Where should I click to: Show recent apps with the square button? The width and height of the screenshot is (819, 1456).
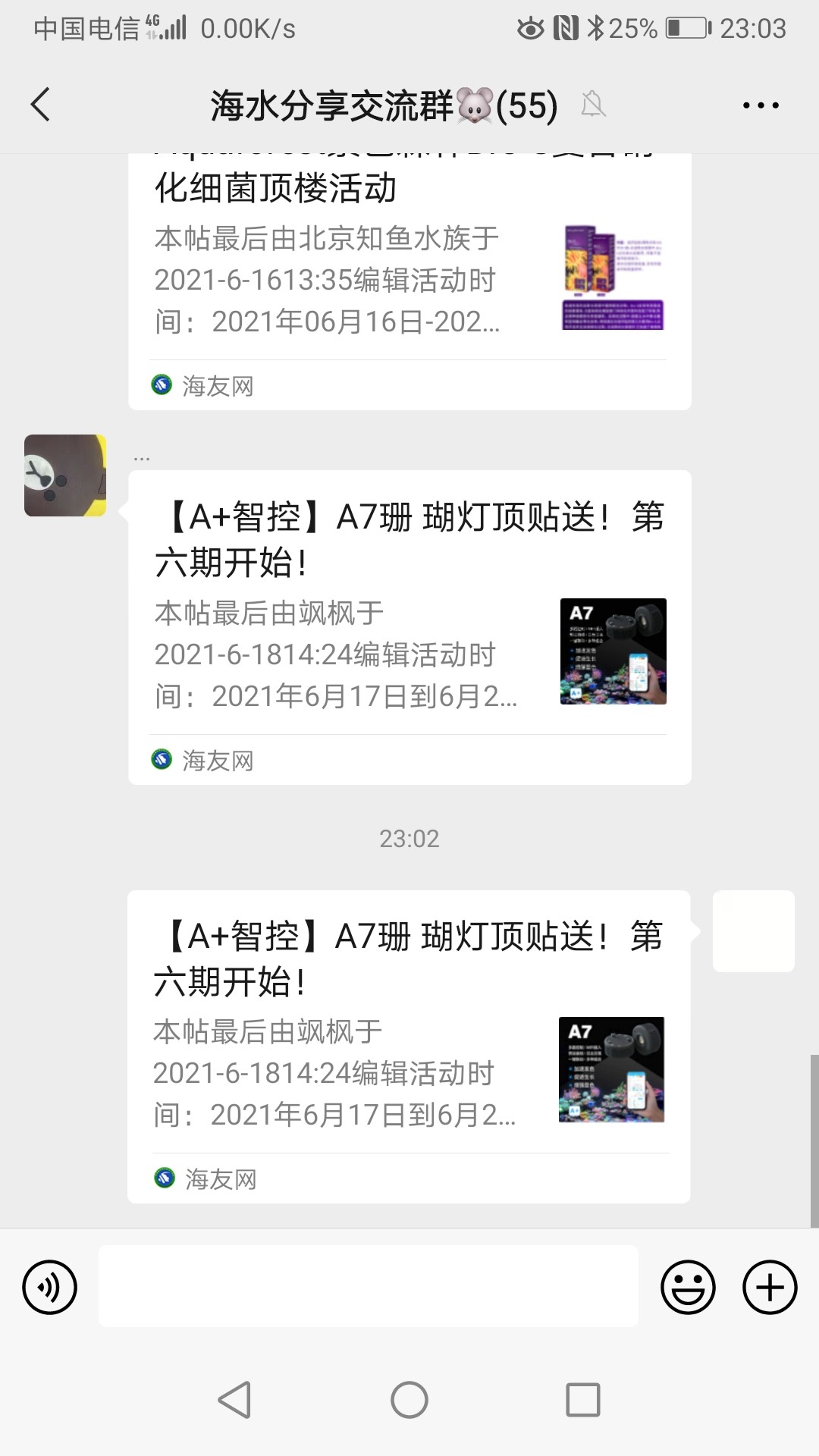(582, 1400)
